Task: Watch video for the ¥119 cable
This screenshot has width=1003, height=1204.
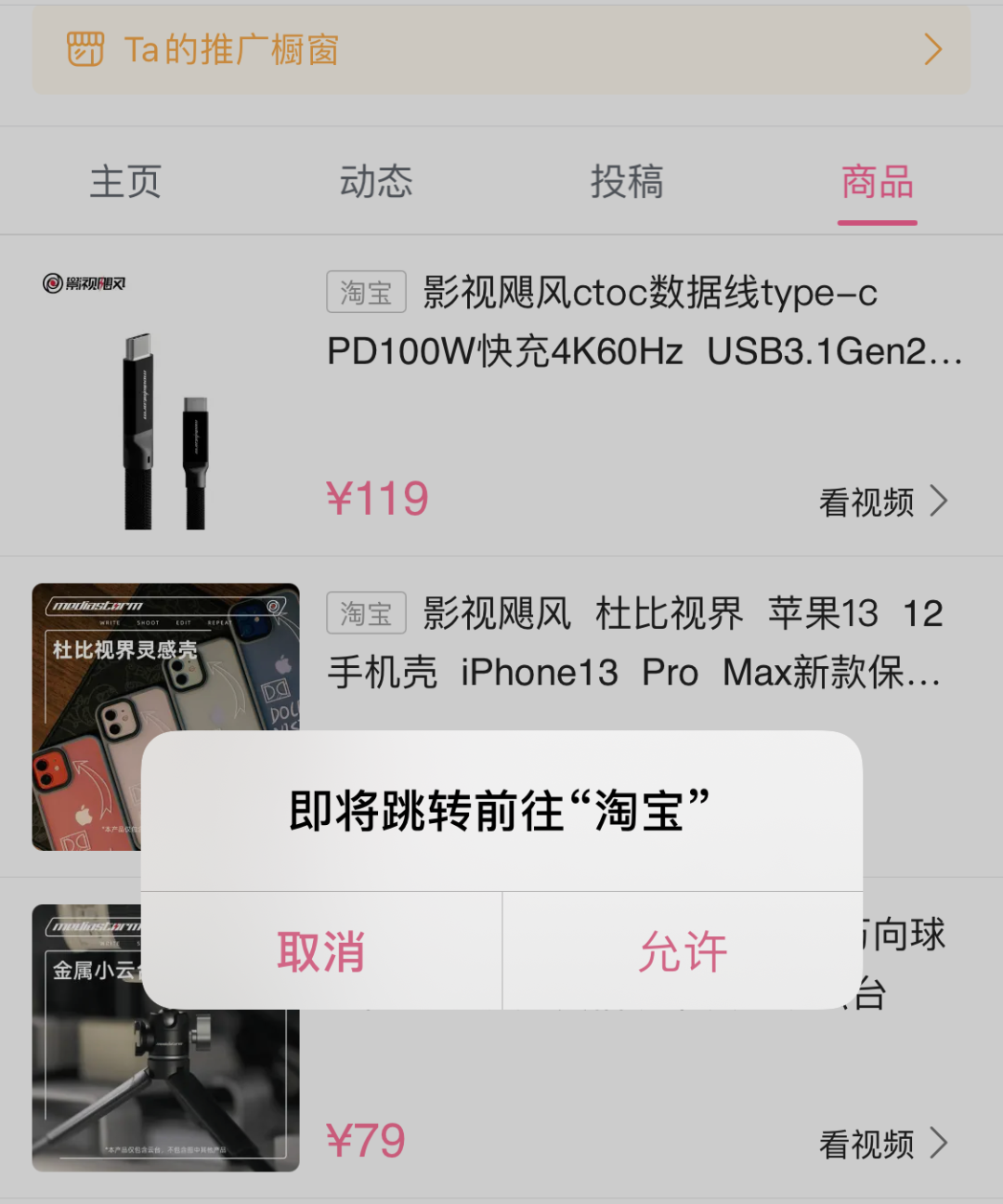Action: click(882, 503)
